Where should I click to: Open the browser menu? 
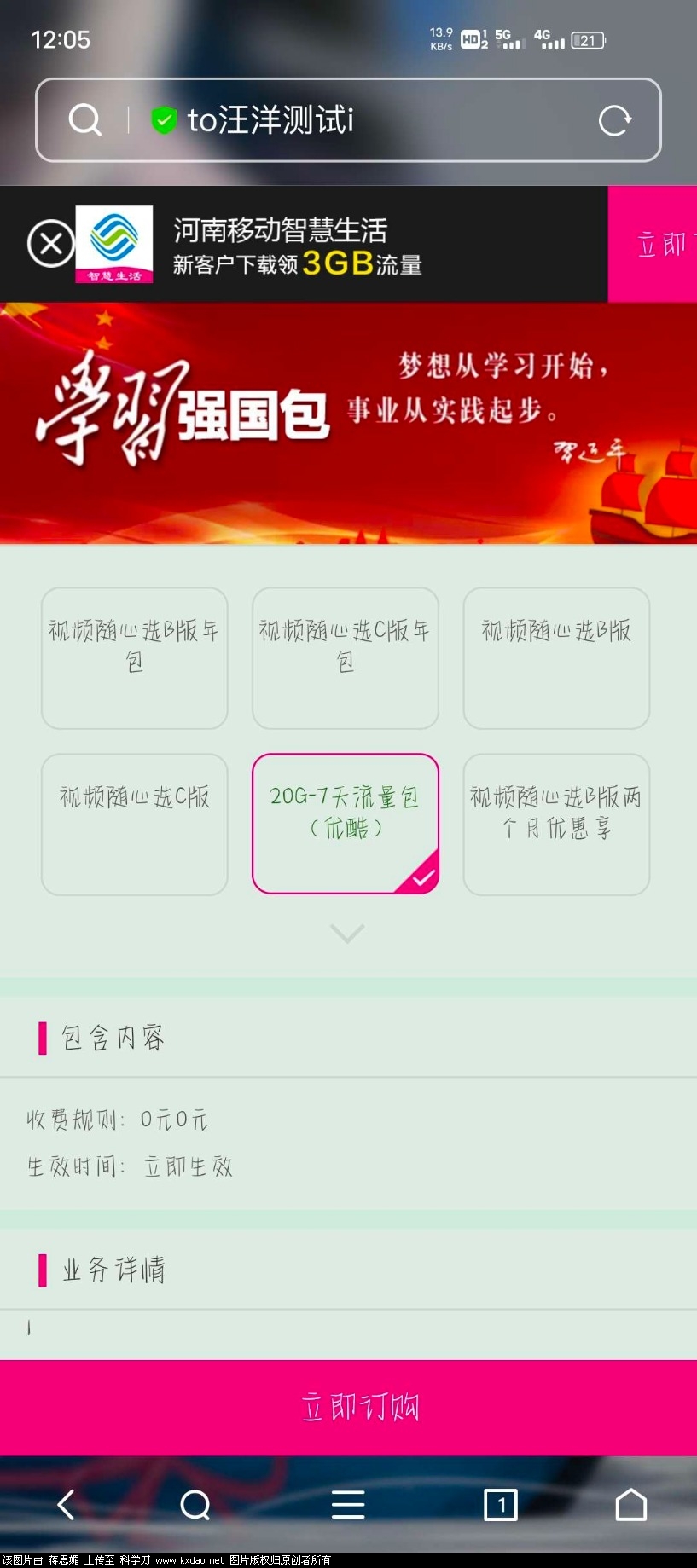pos(348,1505)
